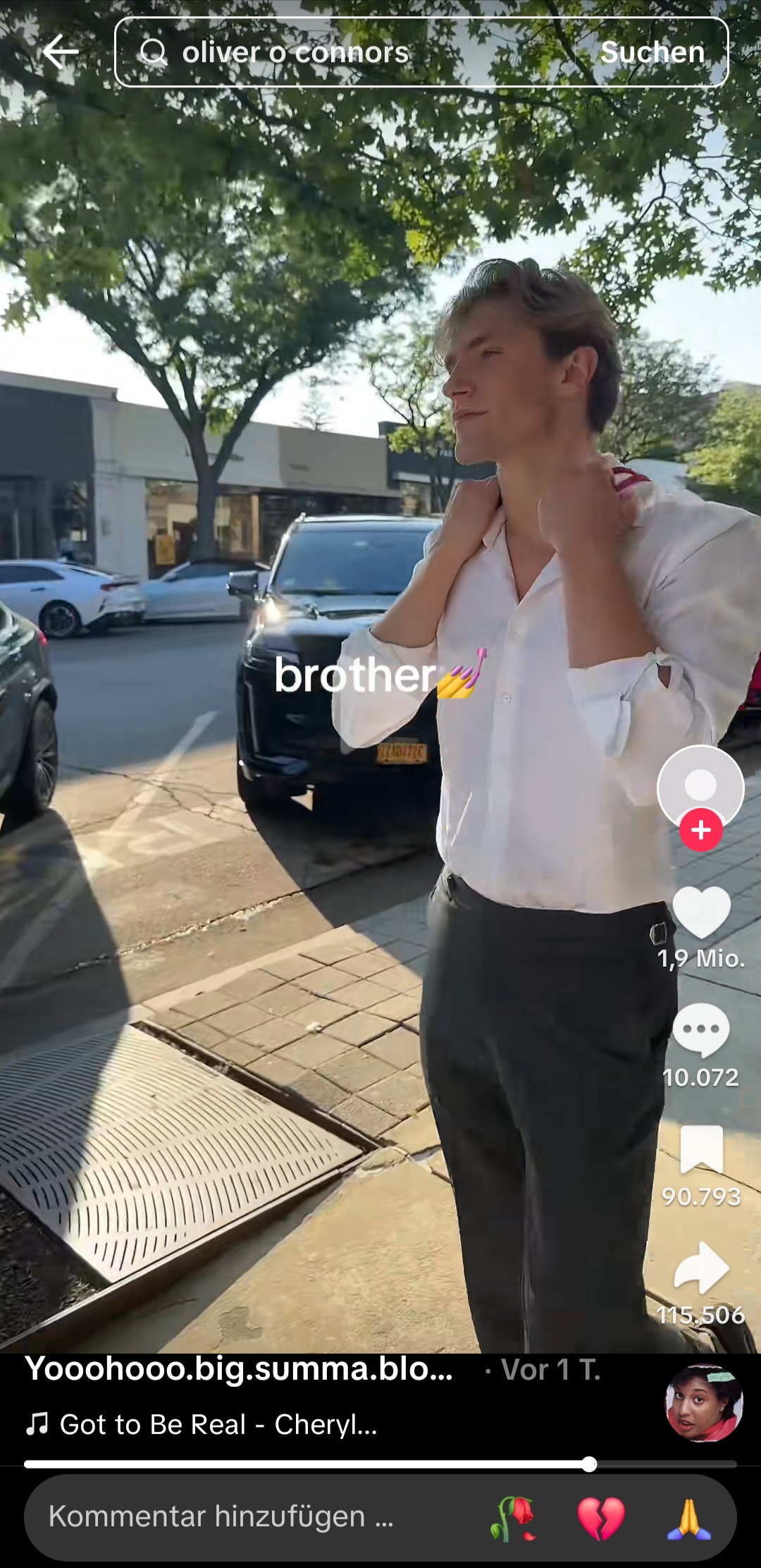The image size is (761, 1568).
Task: Open the search field with 'oliver o connors'
Action: tap(338, 52)
